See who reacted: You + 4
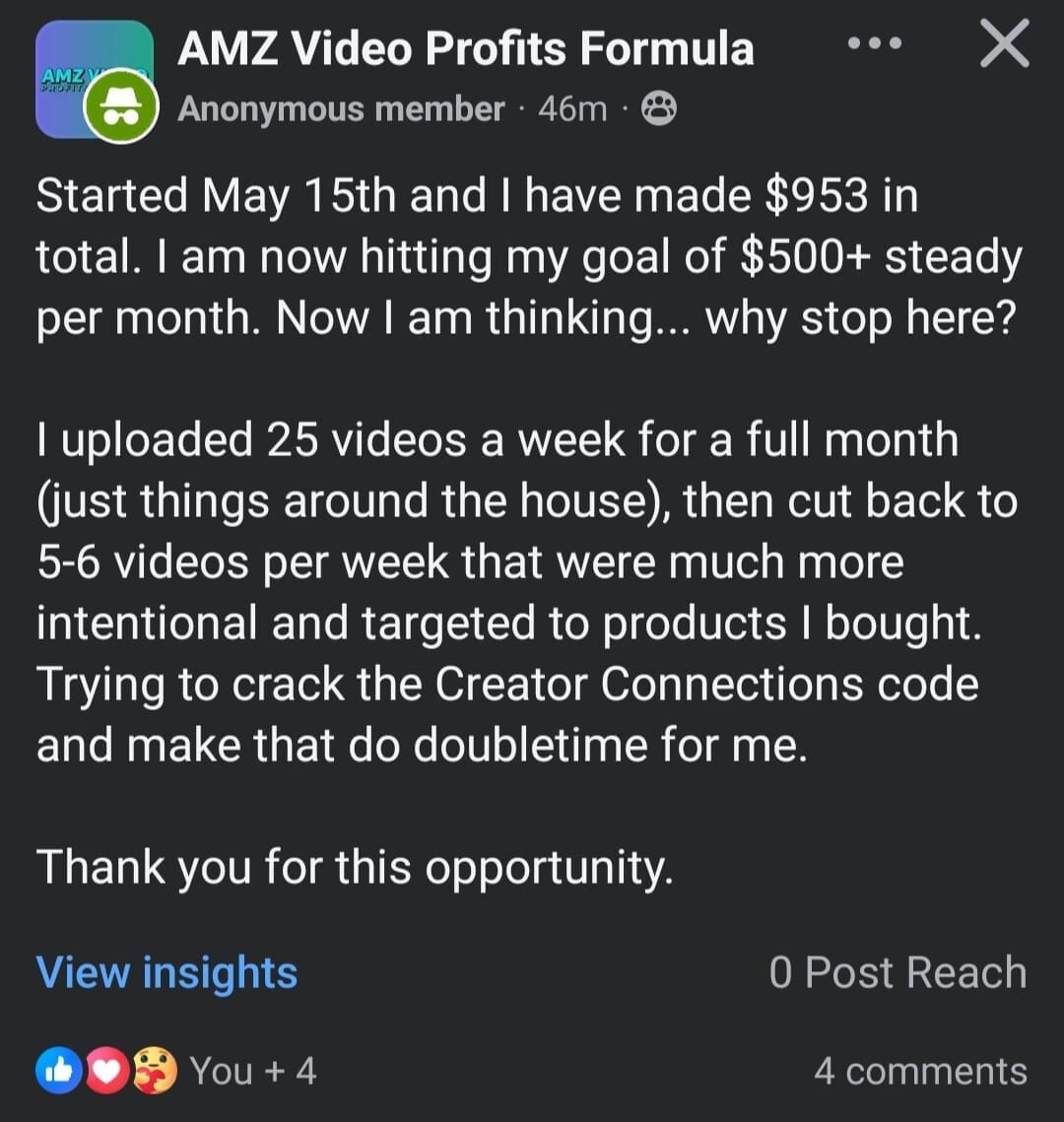1064x1122 pixels. coord(252,1071)
